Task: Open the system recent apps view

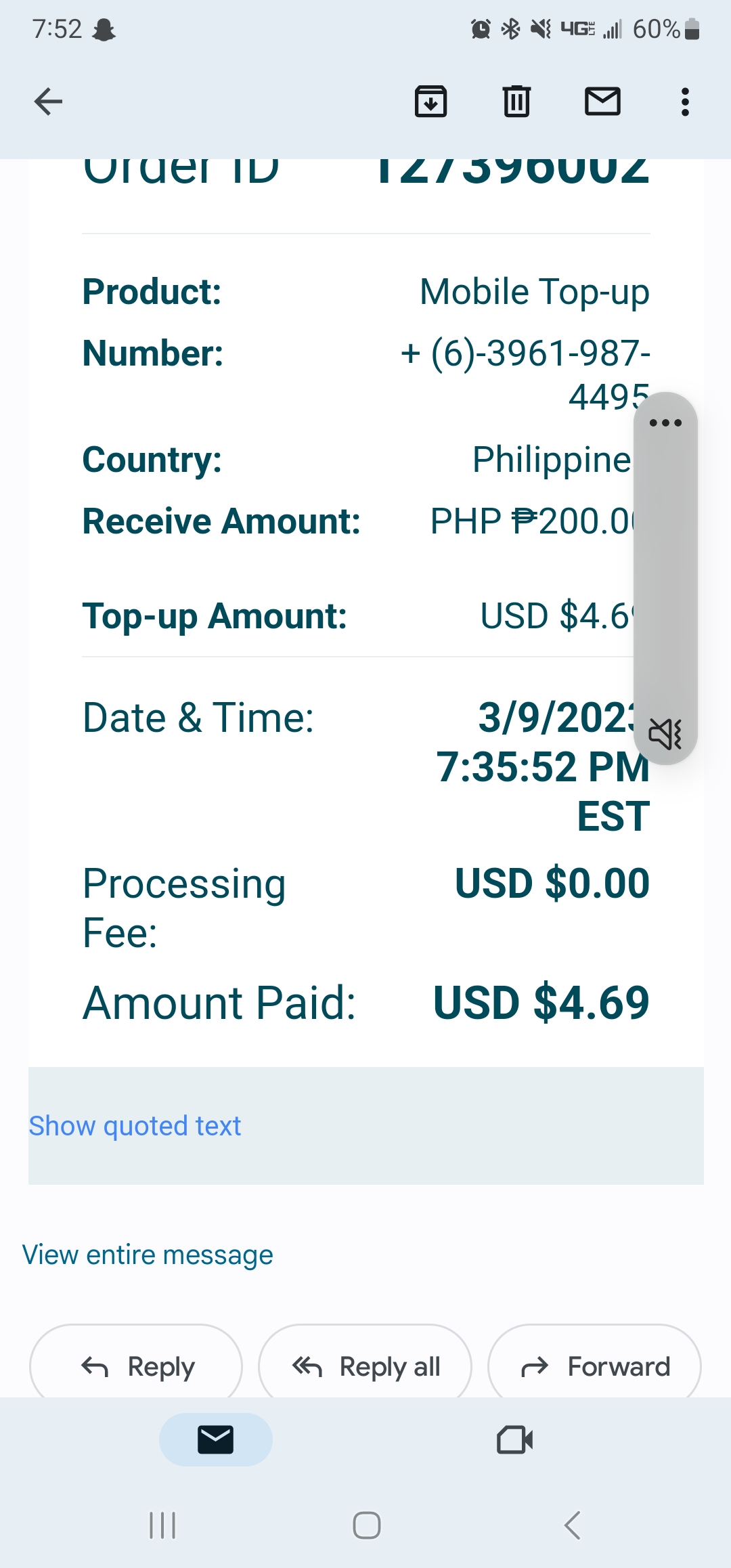Action: (162, 1525)
